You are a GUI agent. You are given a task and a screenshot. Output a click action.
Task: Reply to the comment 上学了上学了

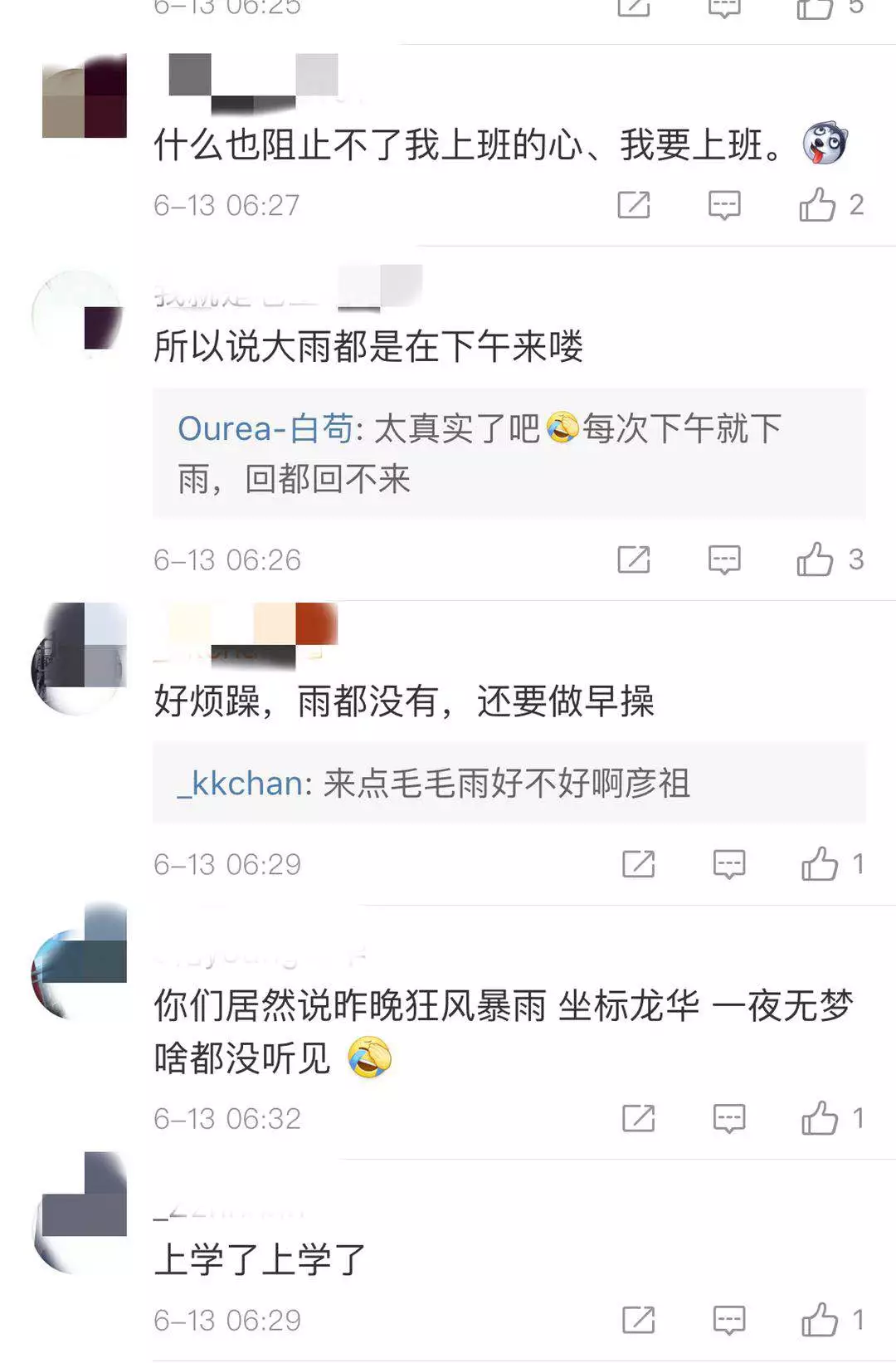pyautogui.click(x=728, y=1320)
